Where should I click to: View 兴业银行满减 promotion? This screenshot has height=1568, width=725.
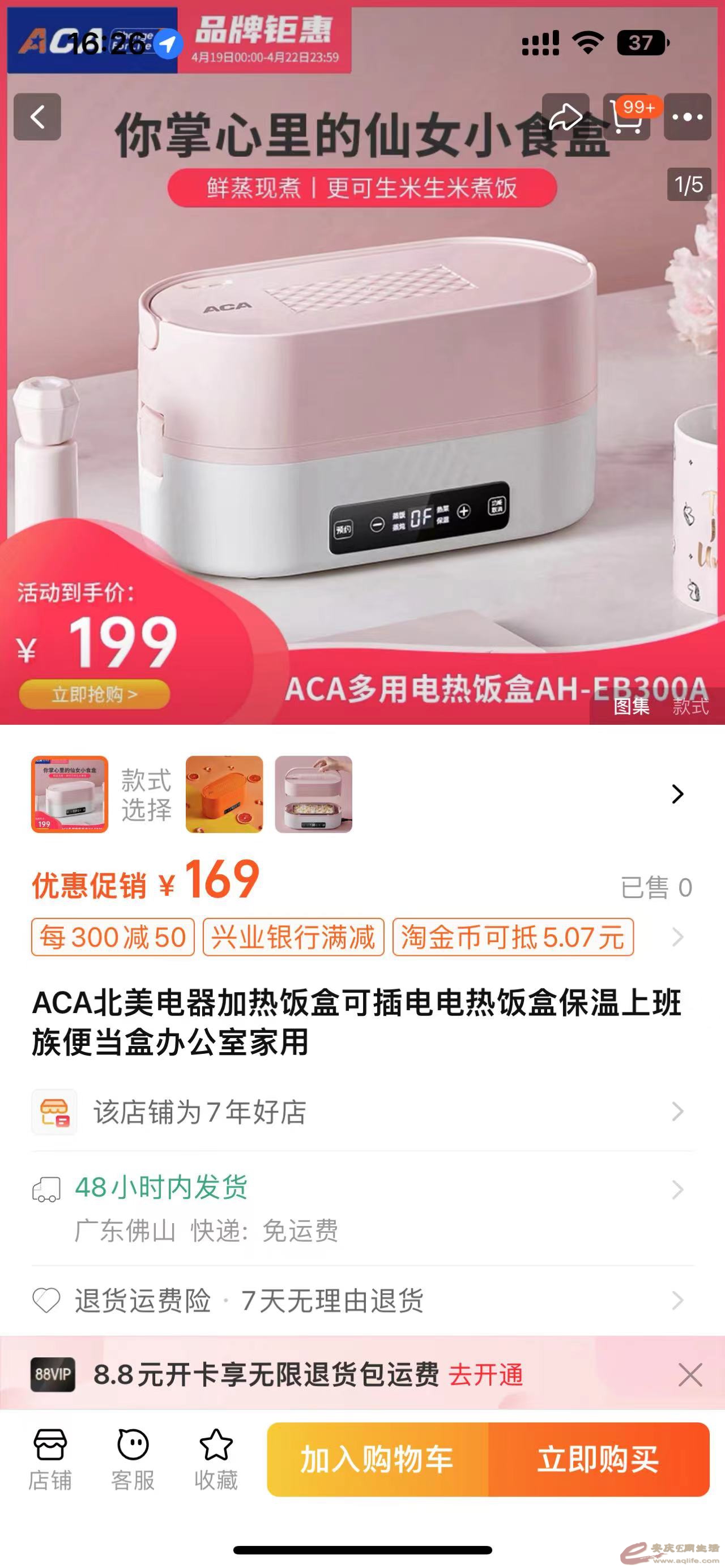coord(293,937)
